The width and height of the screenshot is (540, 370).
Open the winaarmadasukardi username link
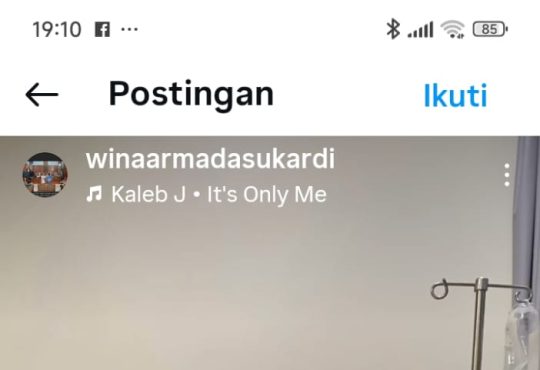click(210, 159)
